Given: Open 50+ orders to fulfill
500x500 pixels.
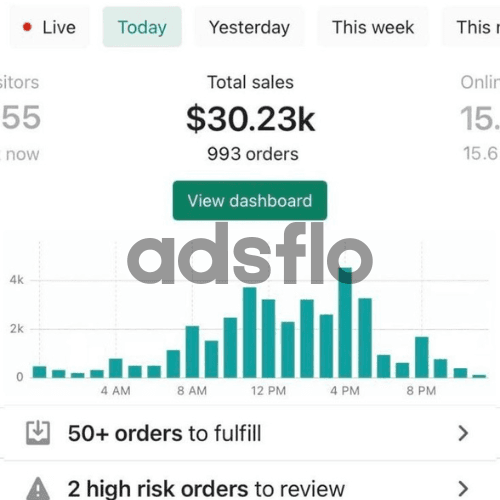Looking at the screenshot, I should point(250,433).
